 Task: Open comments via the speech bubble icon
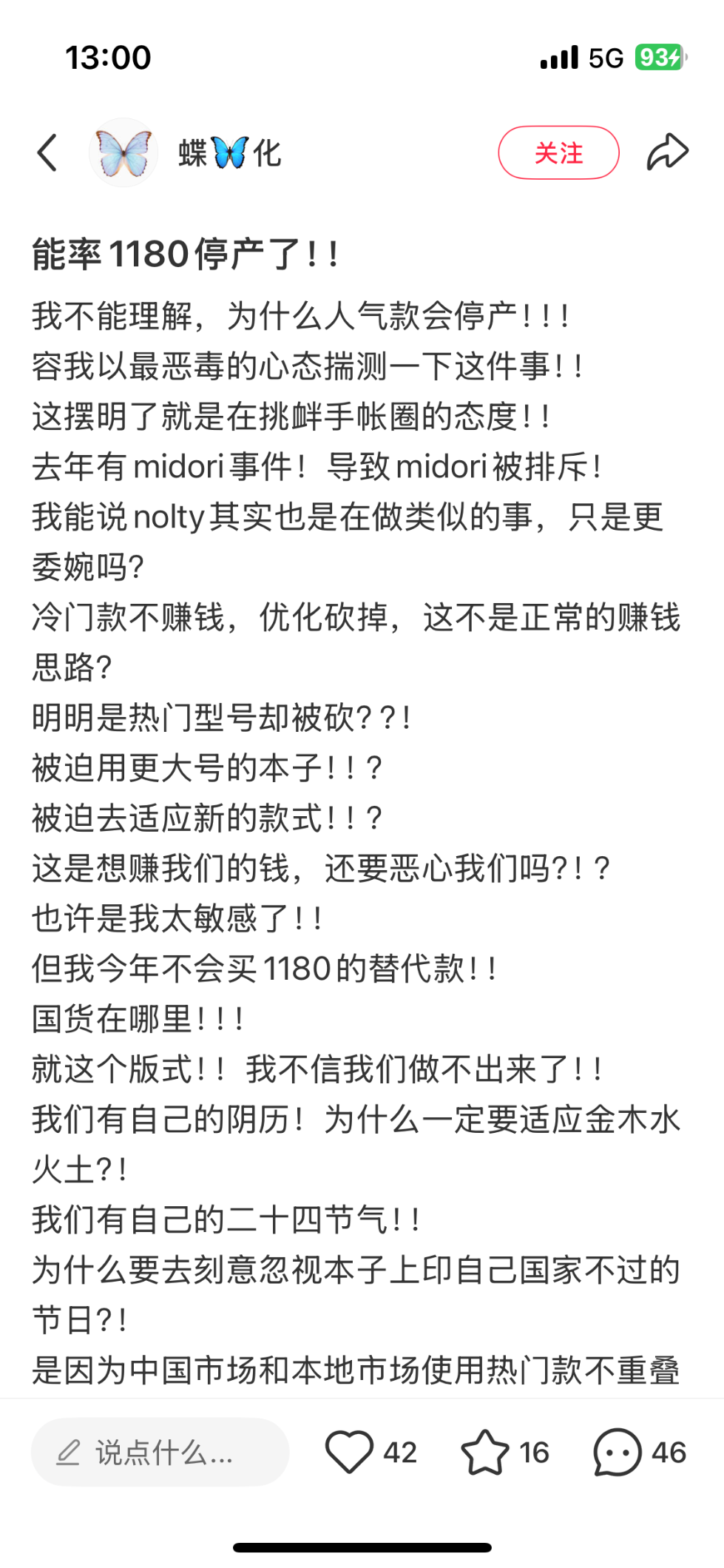tap(617, 1452)
